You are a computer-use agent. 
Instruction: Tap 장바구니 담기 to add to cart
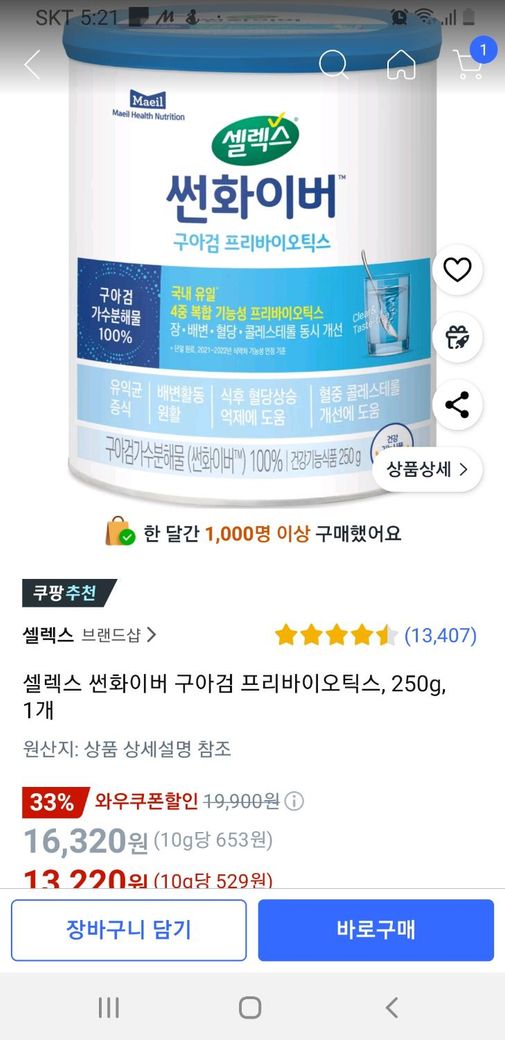129,930
